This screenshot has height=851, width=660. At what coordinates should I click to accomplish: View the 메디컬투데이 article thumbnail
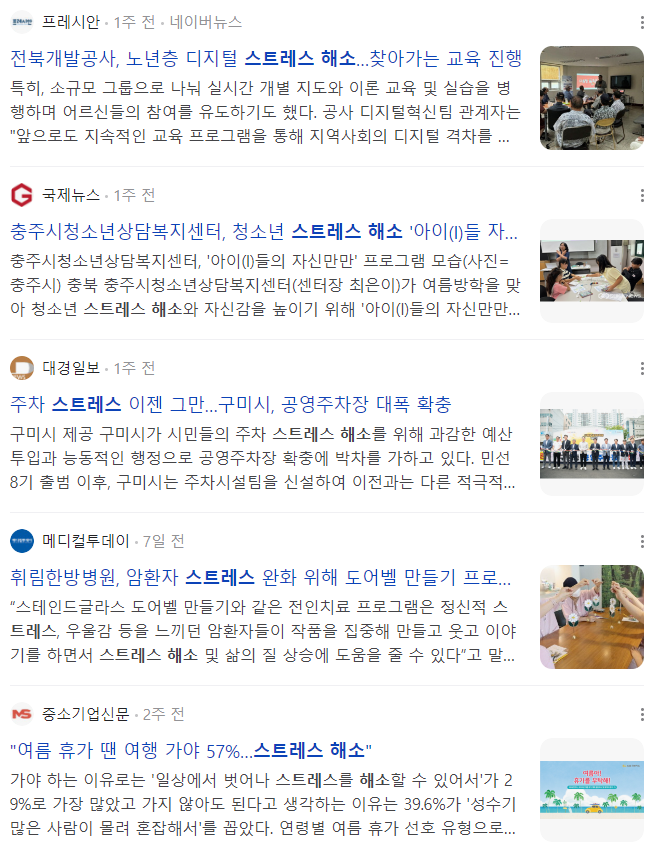click(591, 617)
